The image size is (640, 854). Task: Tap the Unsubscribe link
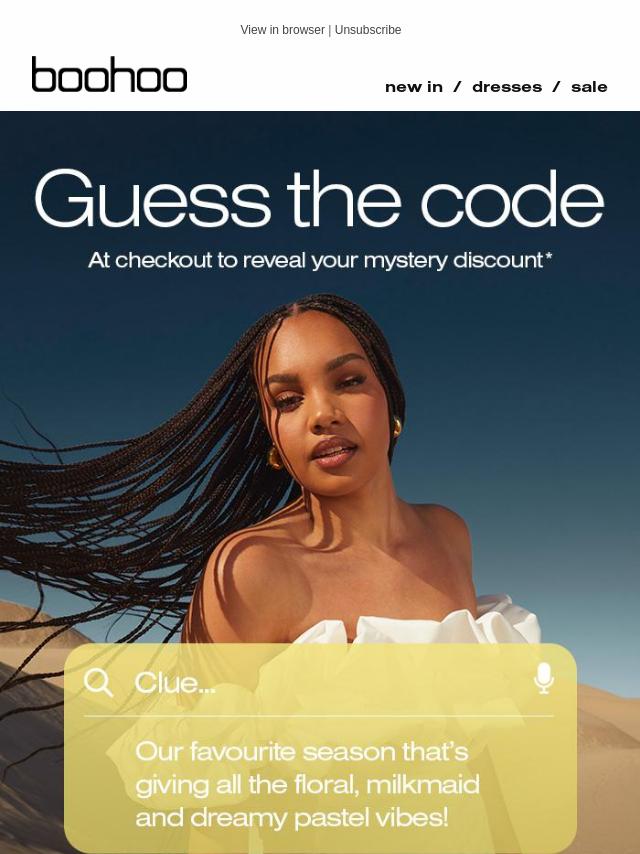coord(368,30)
